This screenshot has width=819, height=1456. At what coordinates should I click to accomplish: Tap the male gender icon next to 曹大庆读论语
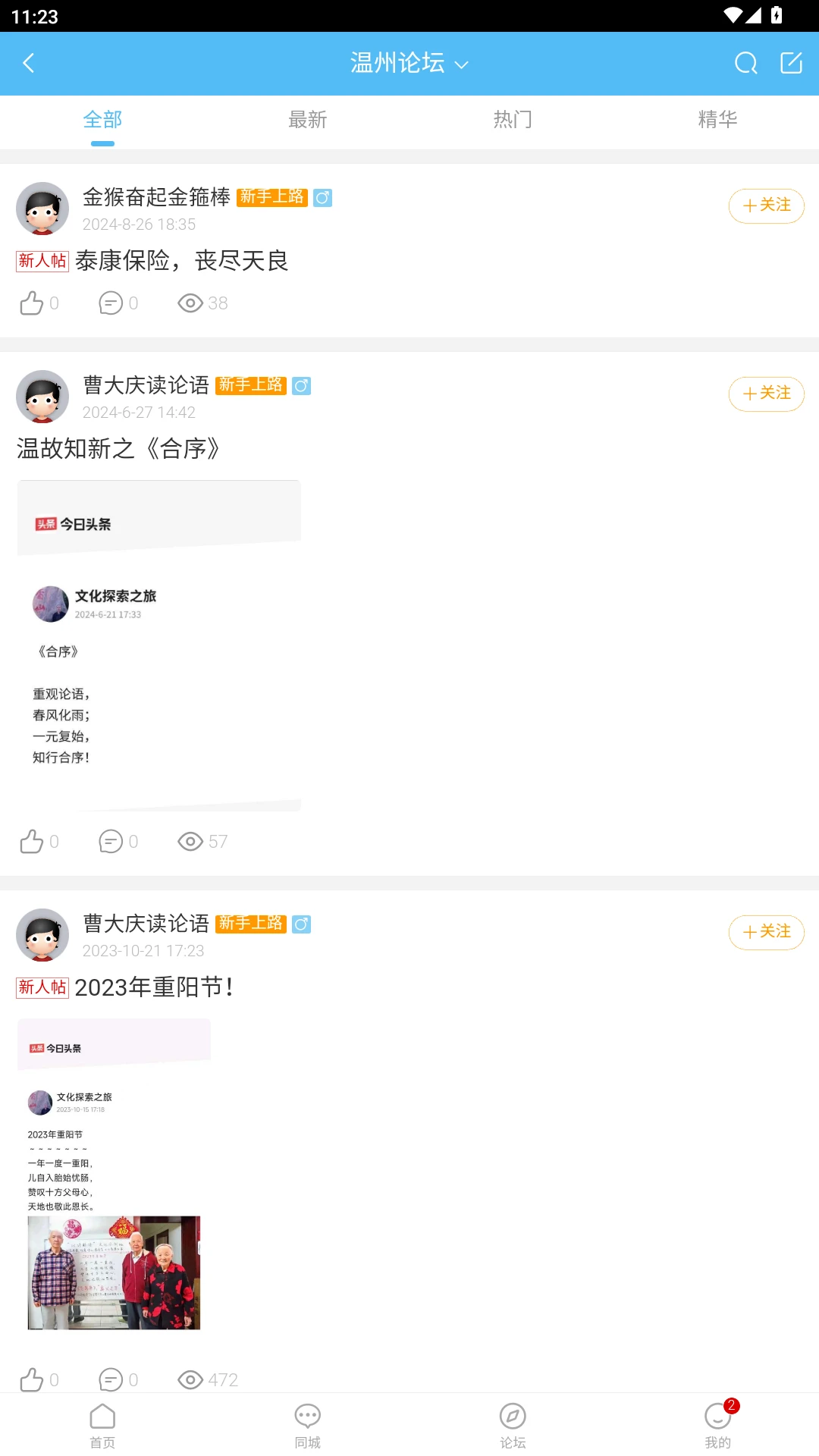(301, 385)
